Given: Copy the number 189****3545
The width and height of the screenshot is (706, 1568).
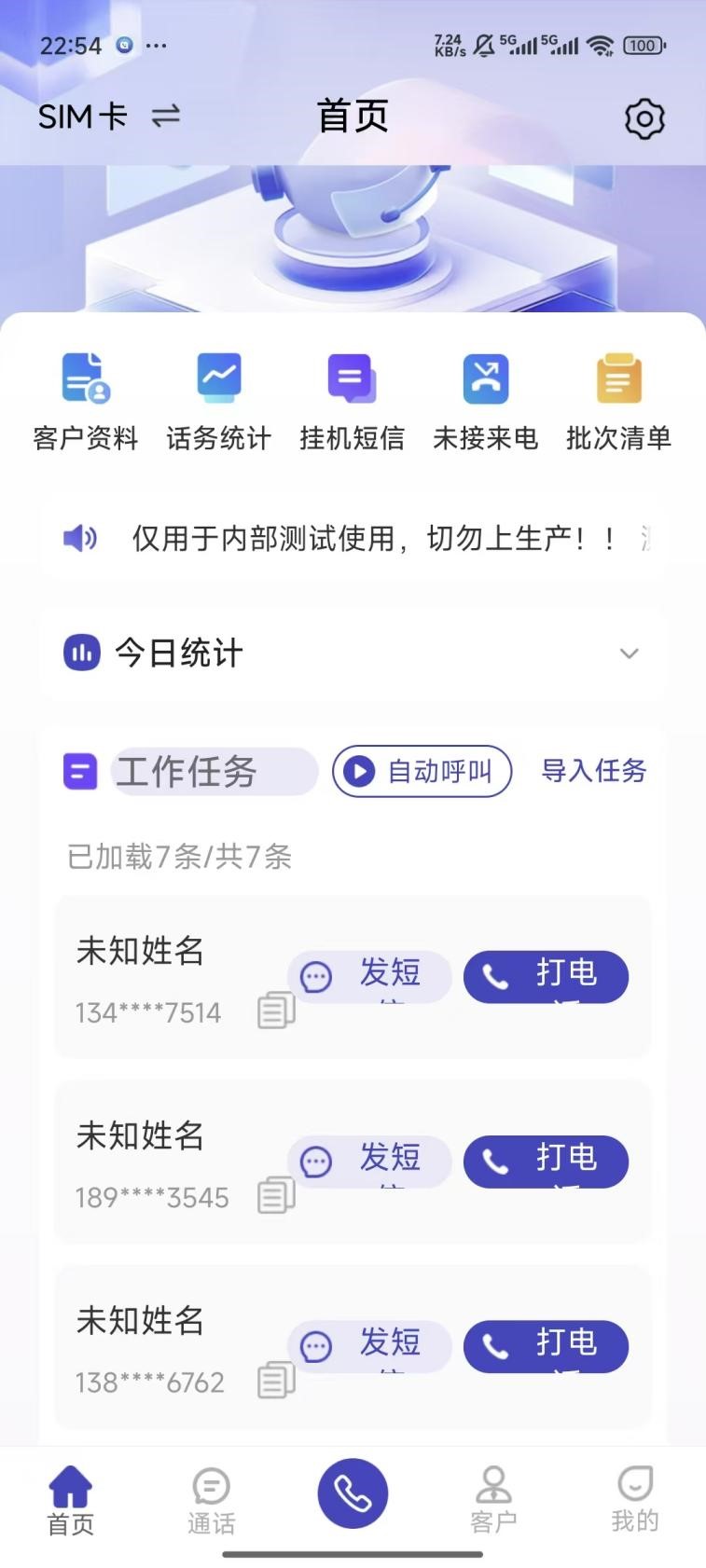Looking at the screenshot, I should pyautogui.click(x=276, y=1195).
